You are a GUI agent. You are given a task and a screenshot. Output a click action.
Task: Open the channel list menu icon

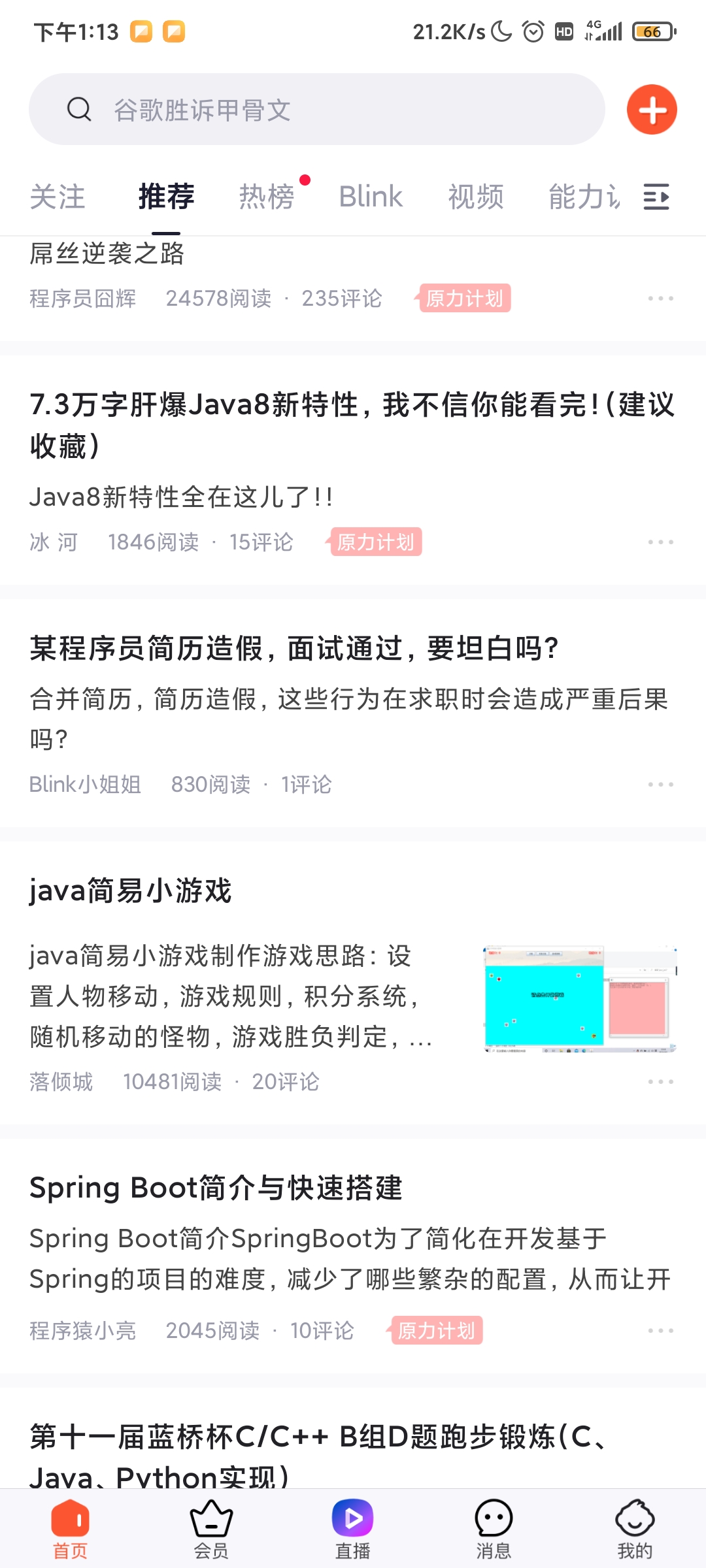point(656,197)
